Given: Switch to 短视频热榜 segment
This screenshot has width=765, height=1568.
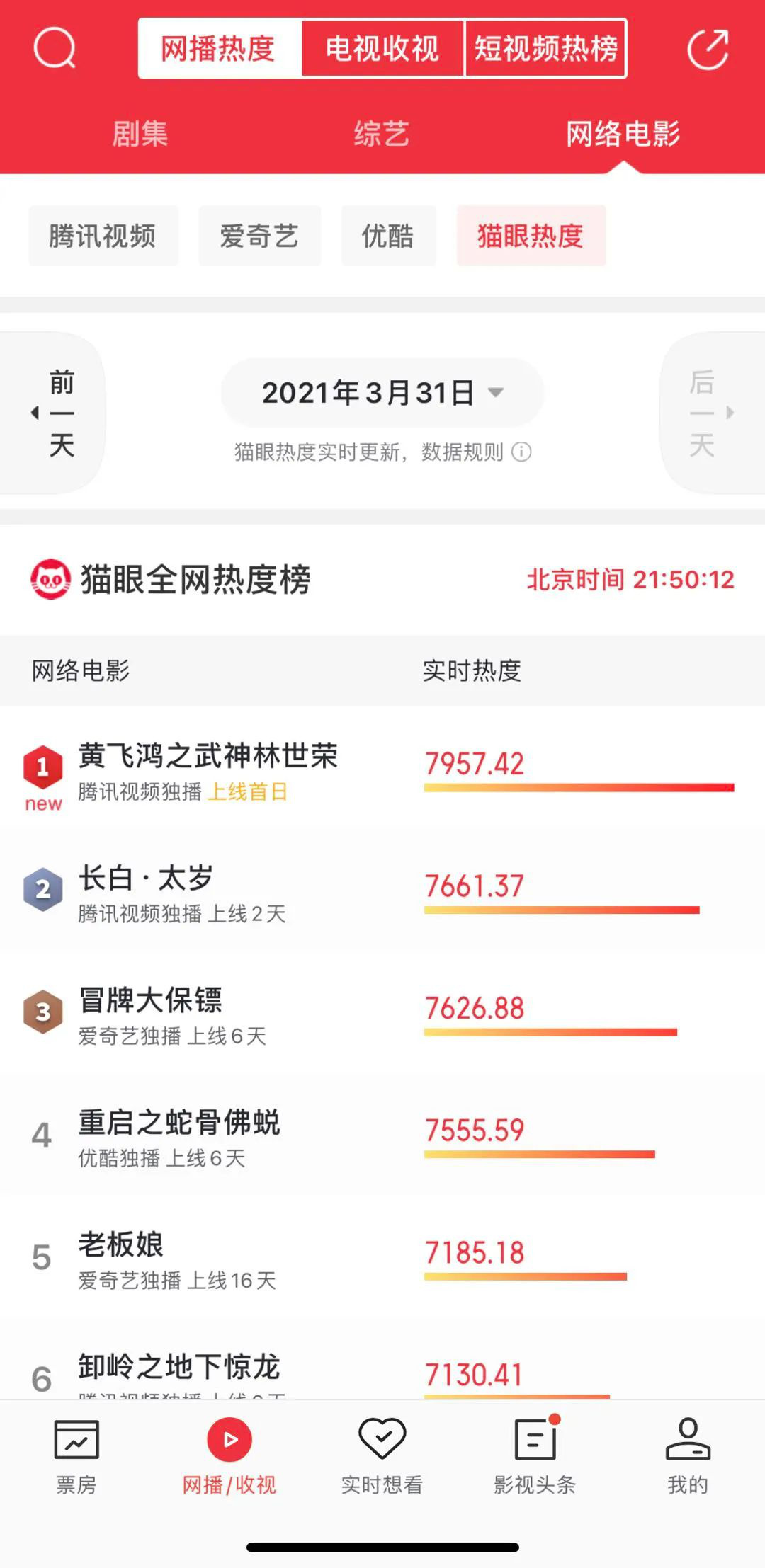Looking at the screenshot, I should (545, 49).
